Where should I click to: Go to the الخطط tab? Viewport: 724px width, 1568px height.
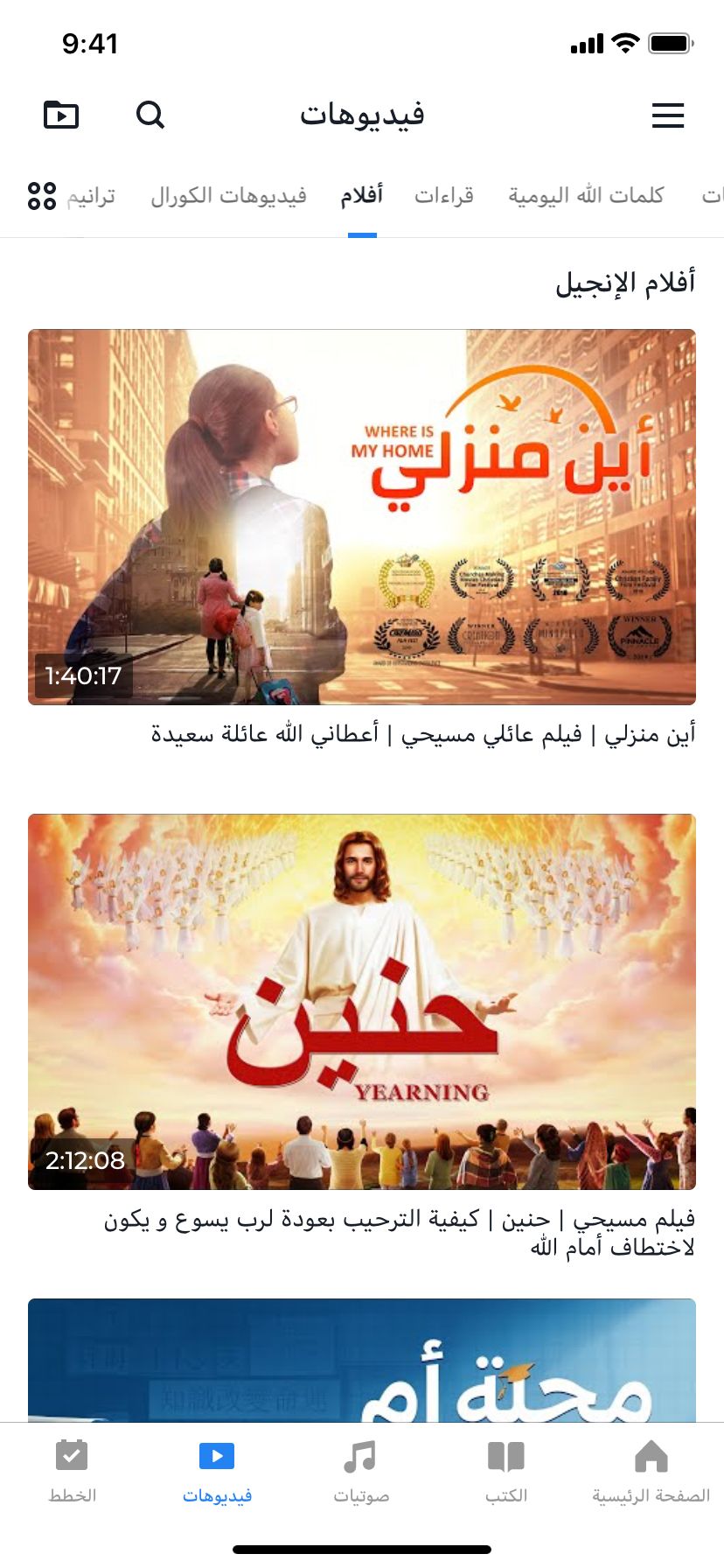[73, 1471]
